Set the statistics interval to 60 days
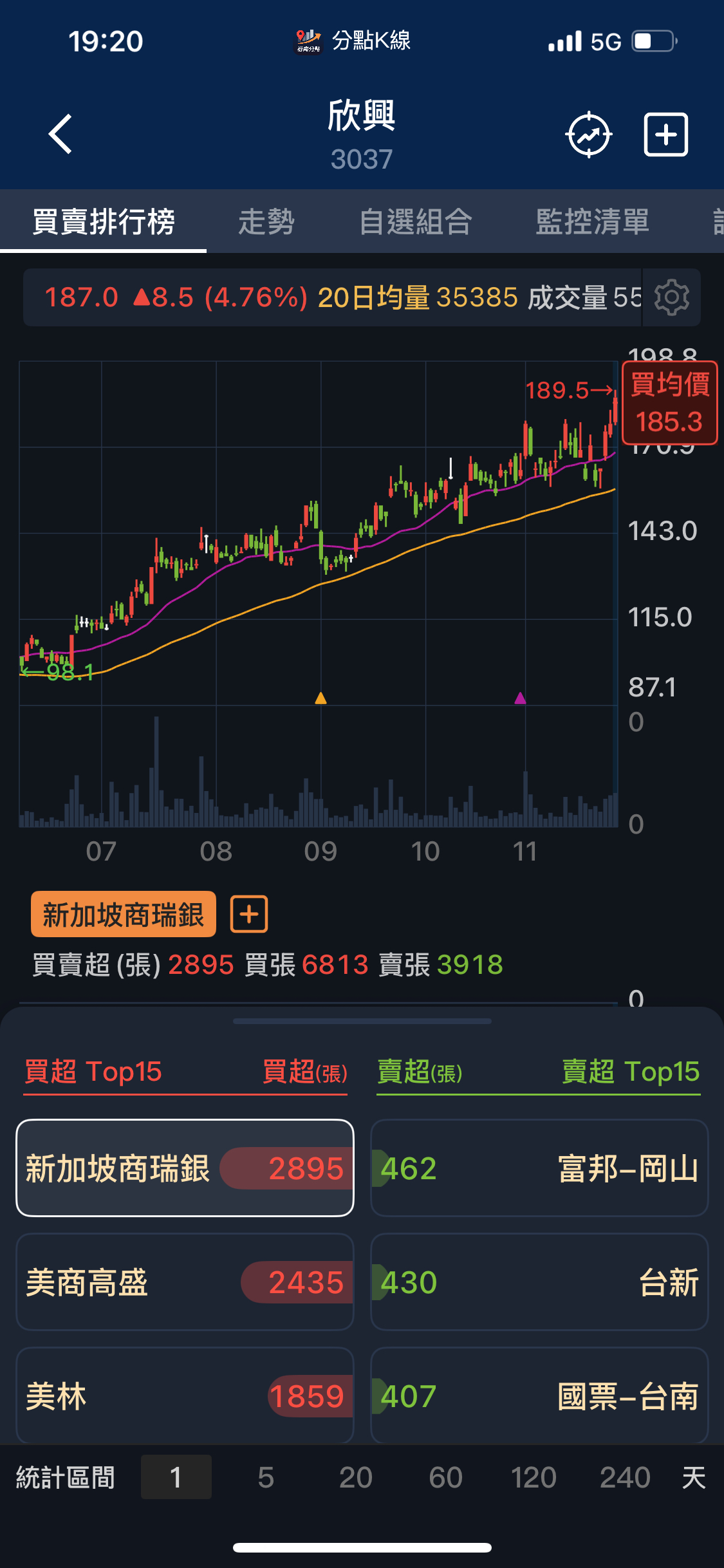The image size is (724, 1568). point(445,1477)
